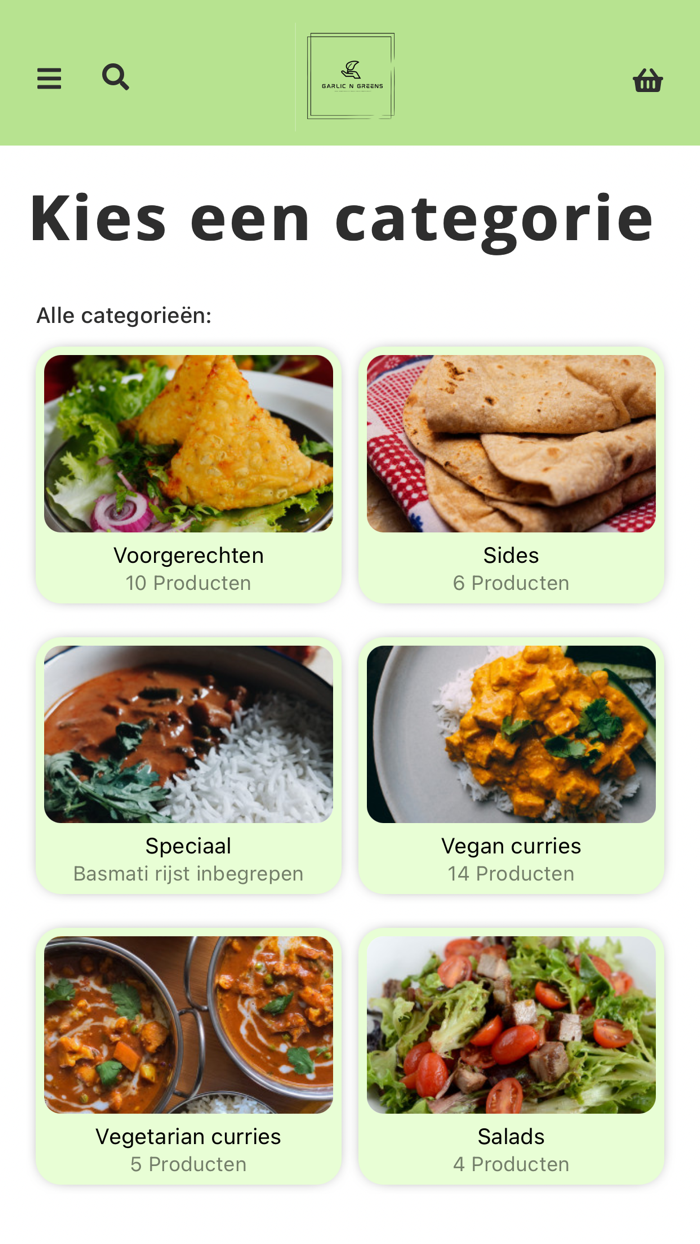Open the shopping basket
This screenshot has width=700, height=1244.
click(x=648, y=80)
